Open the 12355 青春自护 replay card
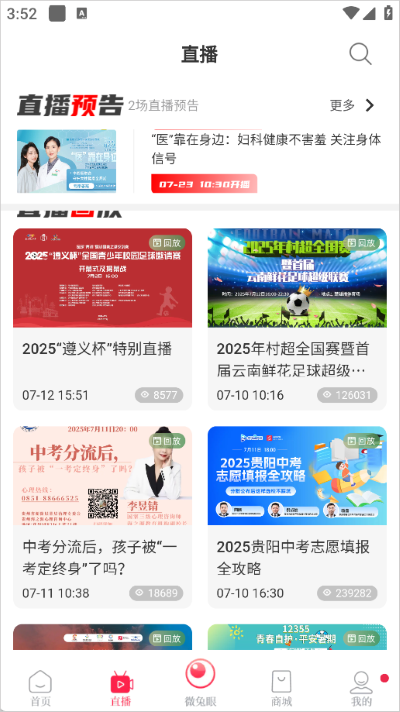The image size is (400, 712). point(297,637)
